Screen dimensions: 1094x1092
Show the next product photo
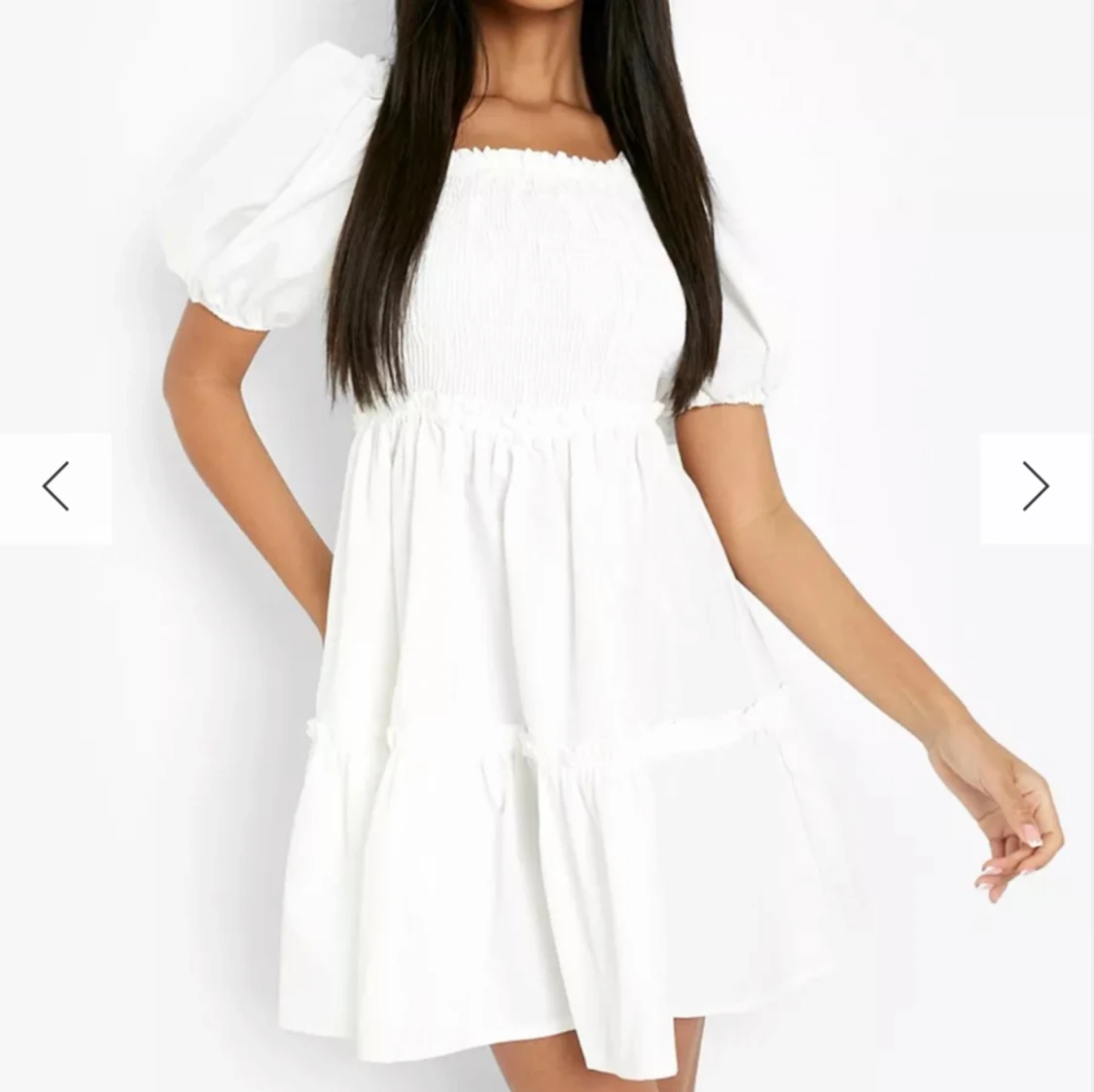pyautogui.click(x=1036, y=487)
